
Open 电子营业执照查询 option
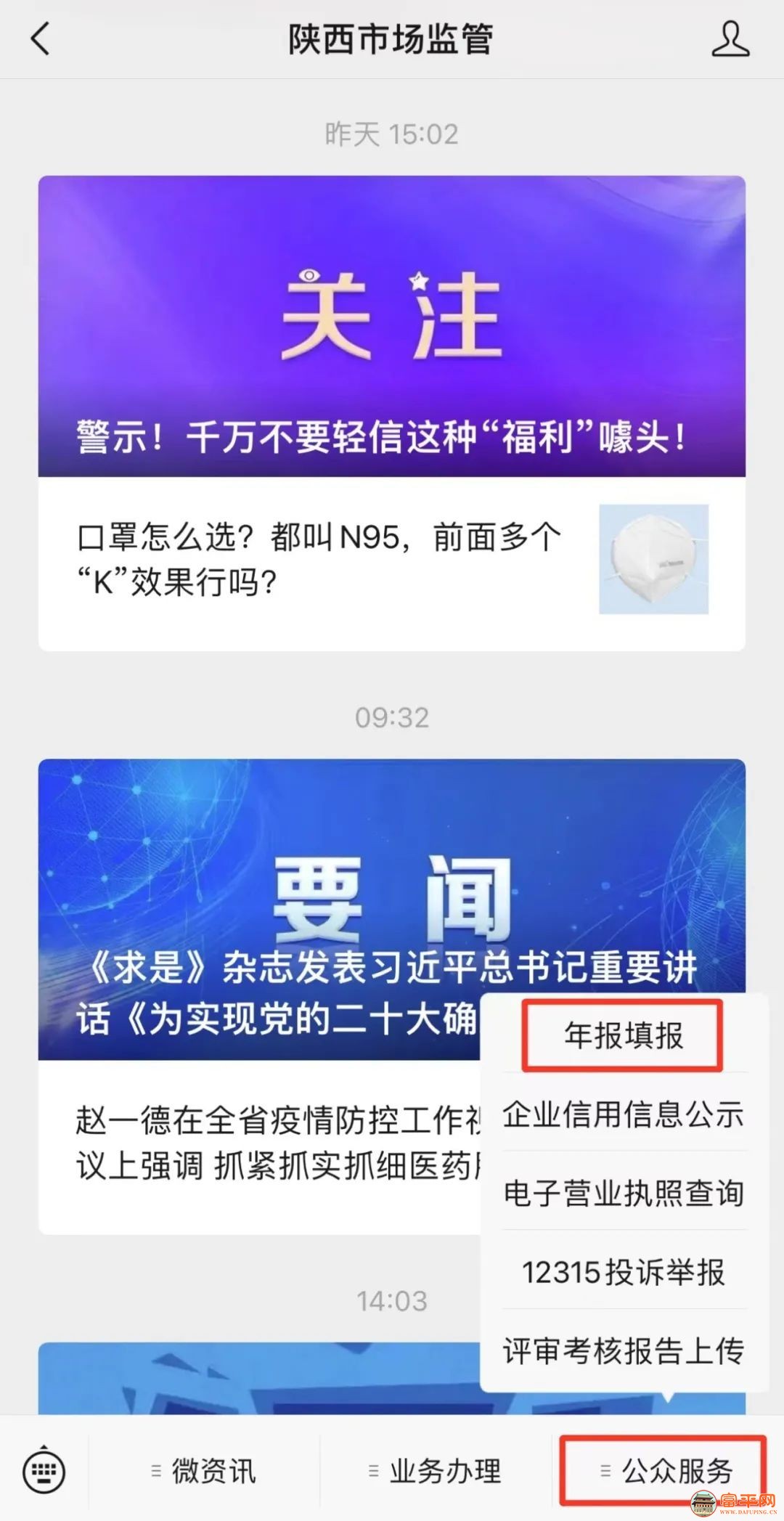click(624, 1194)
